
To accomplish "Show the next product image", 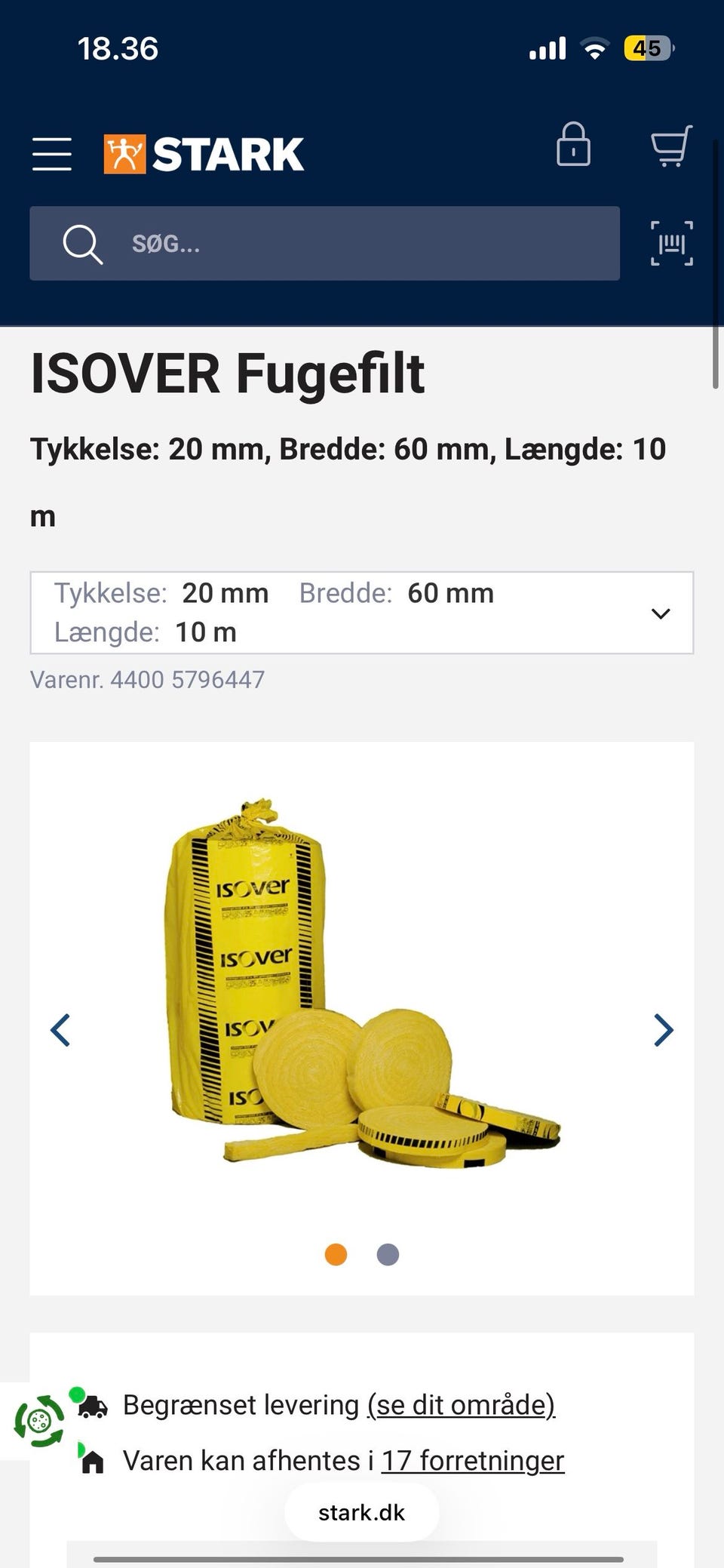I will coord(664,1030).
